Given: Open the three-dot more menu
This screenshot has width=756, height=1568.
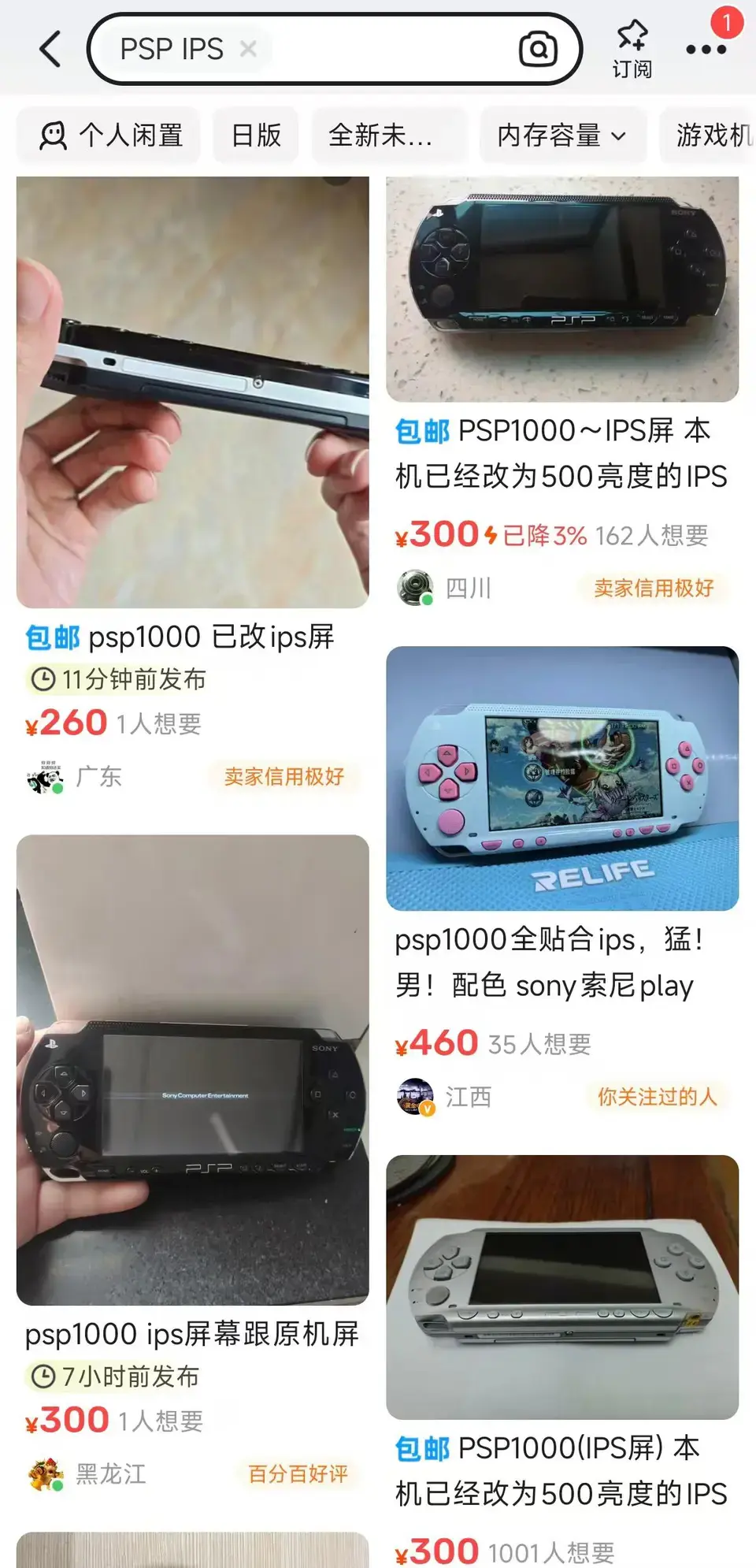Looking at the screenshot, I should pyautogui.click(x=706, y=49).
